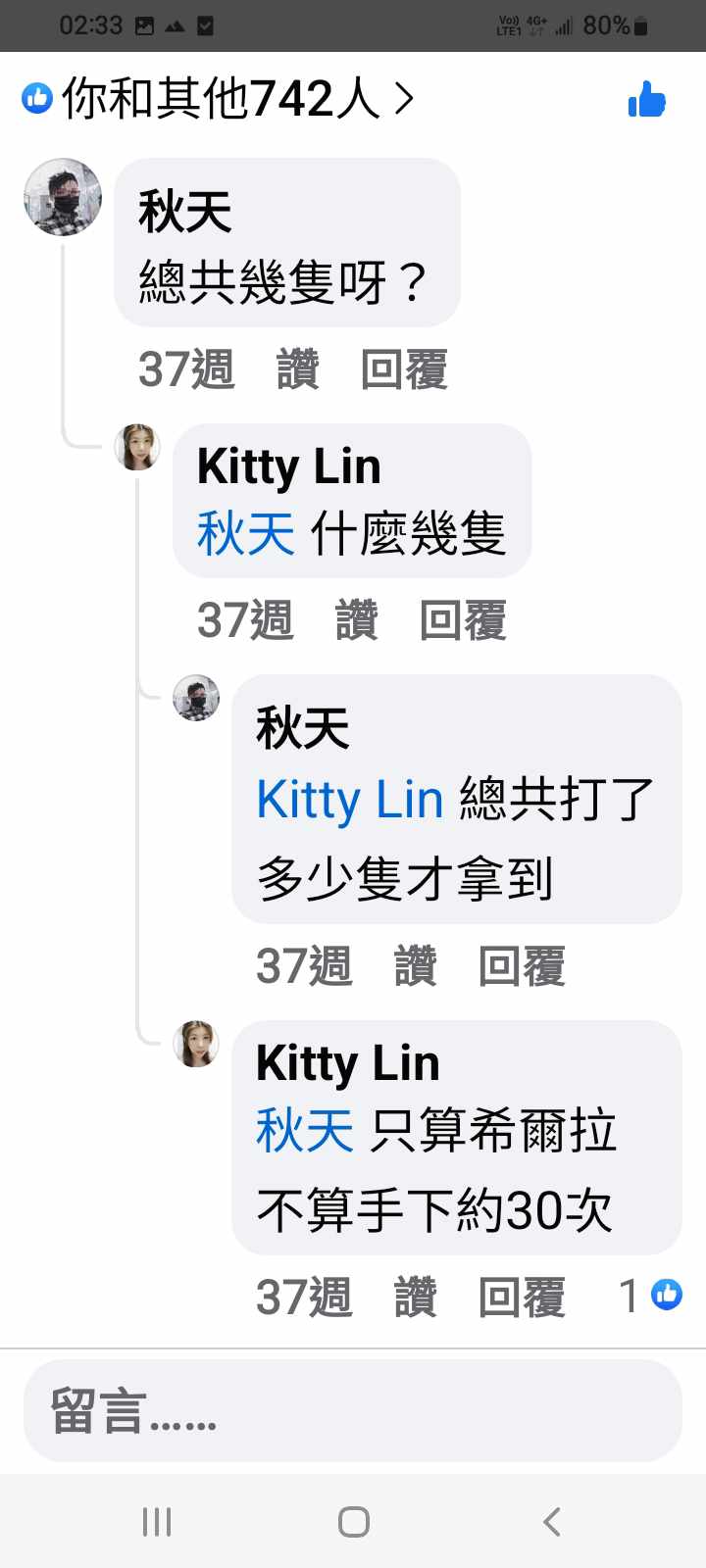
Task: View the one reaction on Kitty Lin's last reply
Action: click(x=652, y=1296)
